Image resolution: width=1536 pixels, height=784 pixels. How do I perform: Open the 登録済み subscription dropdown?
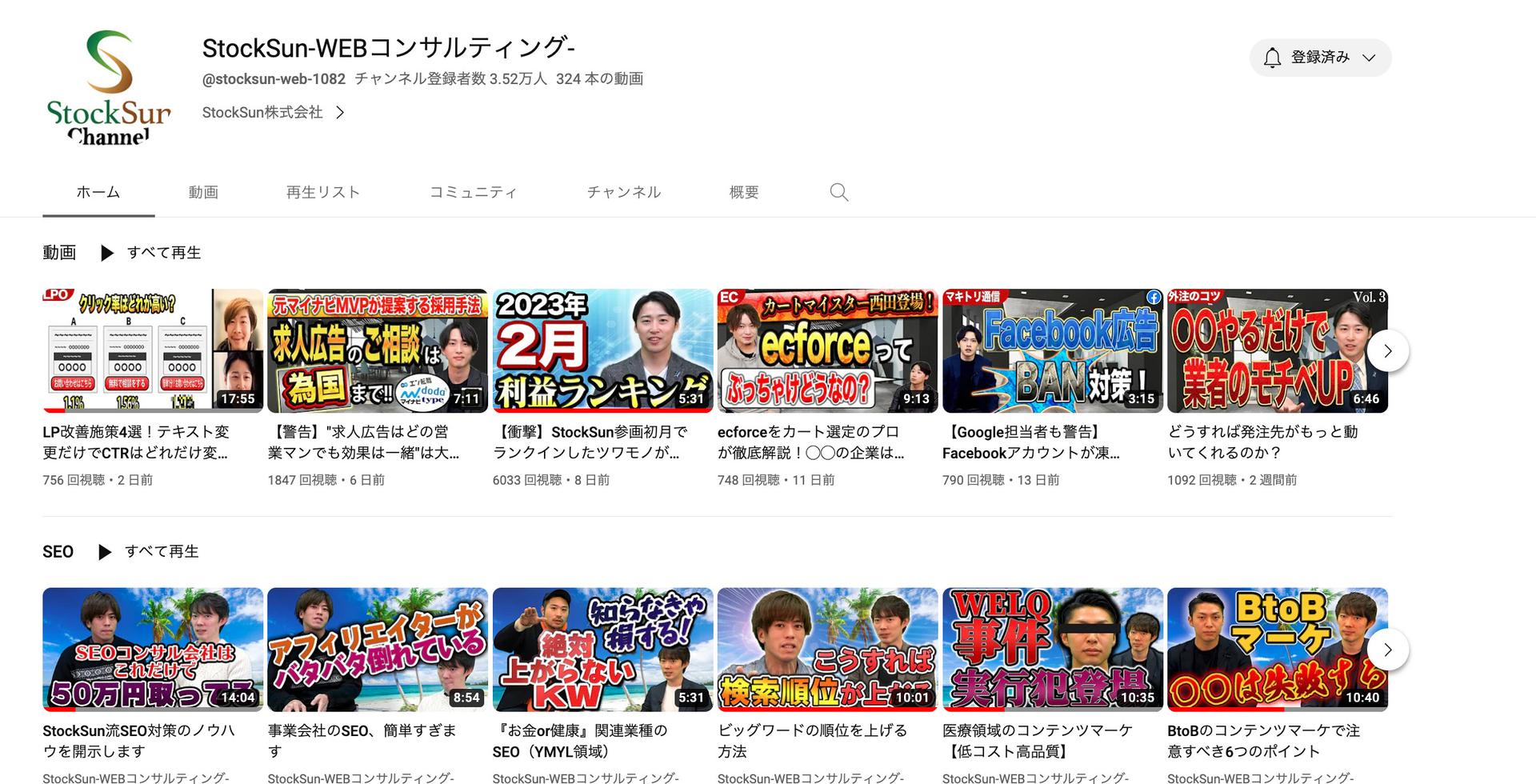click(x=1320, y=58)
